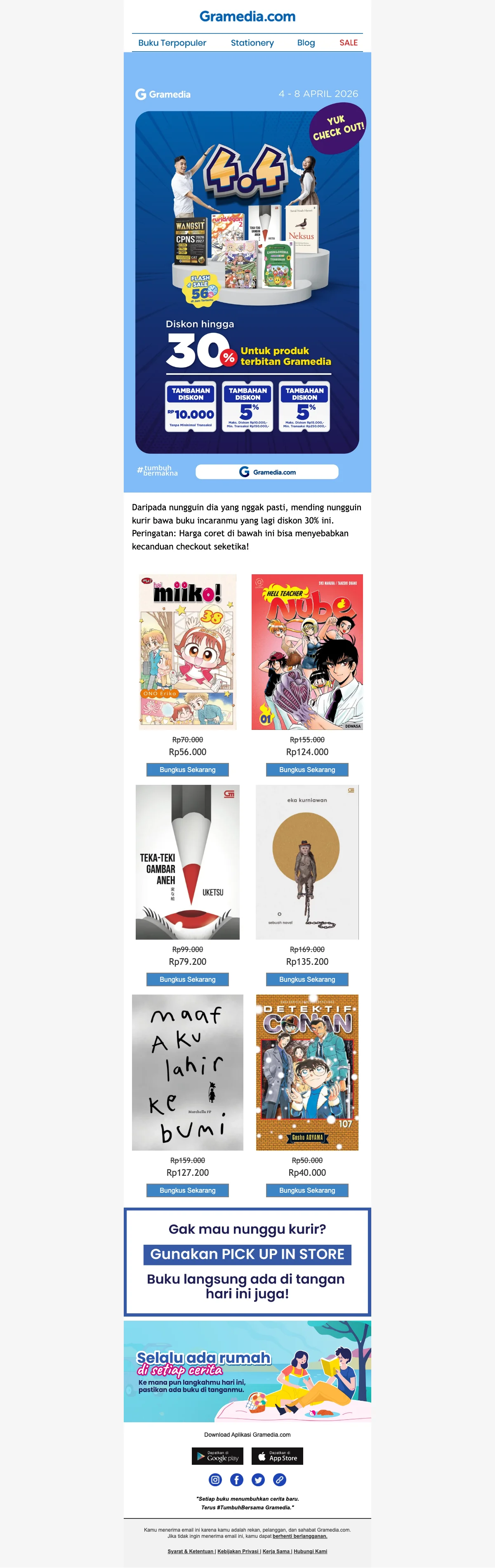Screen dimensions: 495x1568
Task: Tap Bungkus Sekarang under Hell Teacher Nube
Action: pos(307,770)
